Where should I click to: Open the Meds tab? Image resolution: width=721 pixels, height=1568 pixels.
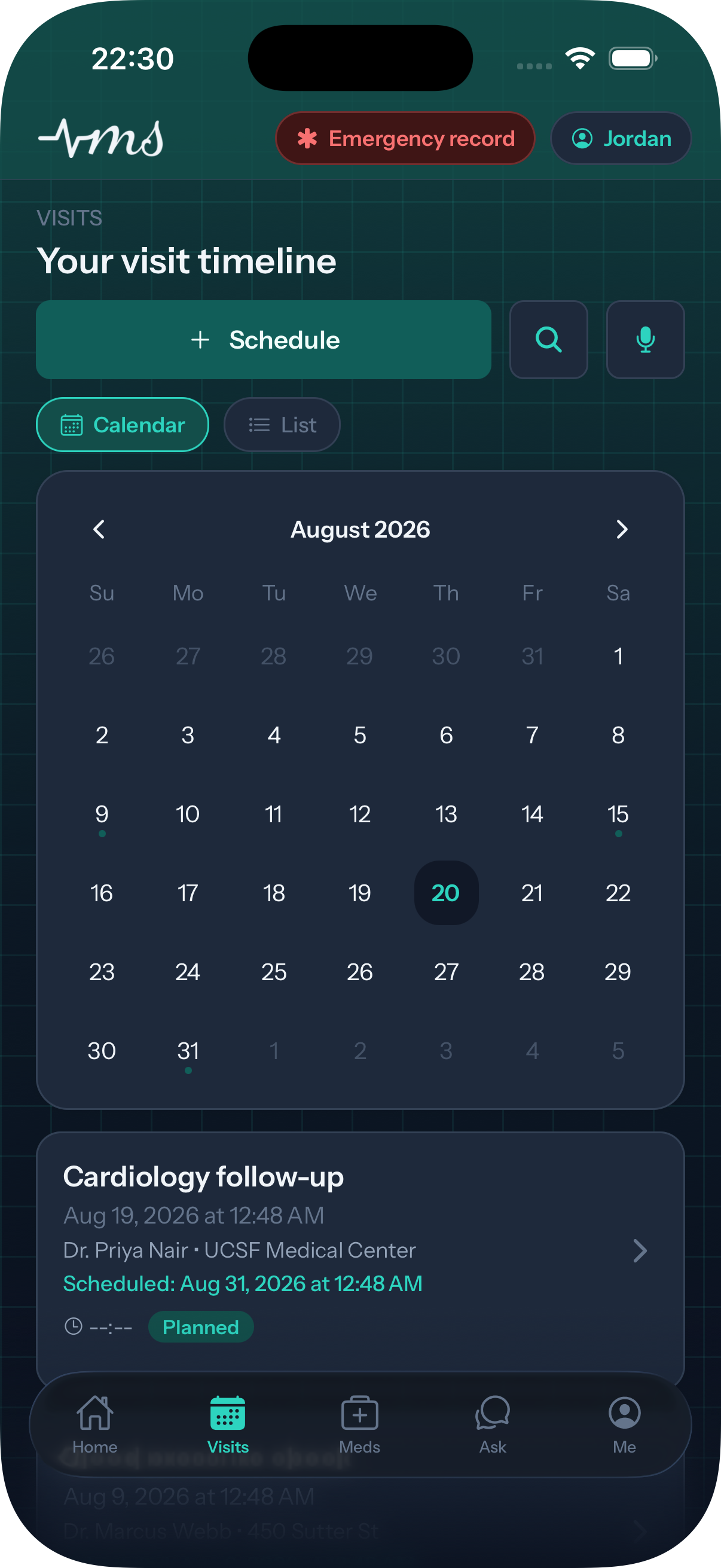[359, 1424]
